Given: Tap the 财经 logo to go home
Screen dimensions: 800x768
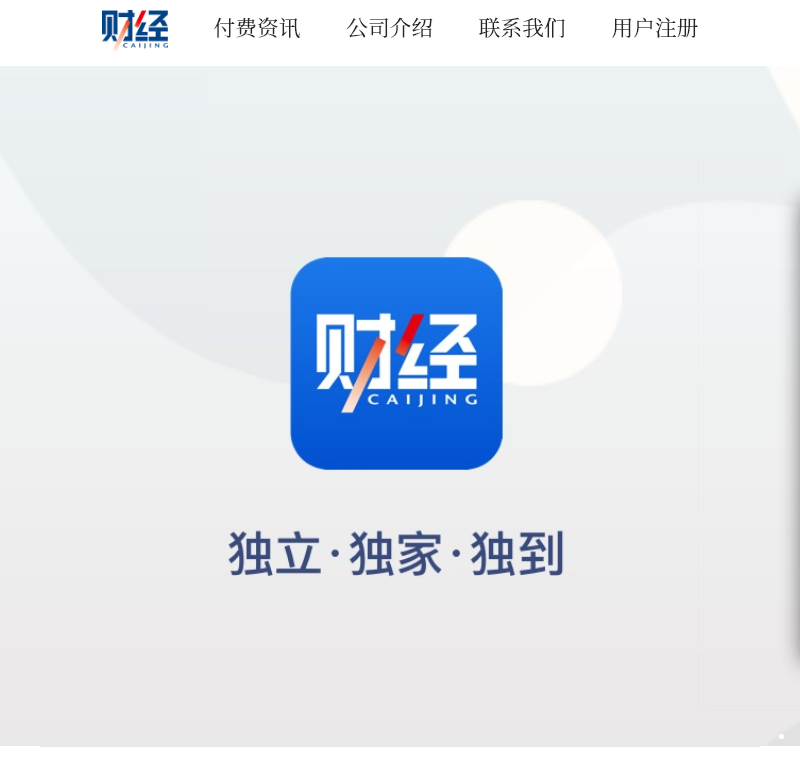Looking at the screenshot, I should pos(135,29).
